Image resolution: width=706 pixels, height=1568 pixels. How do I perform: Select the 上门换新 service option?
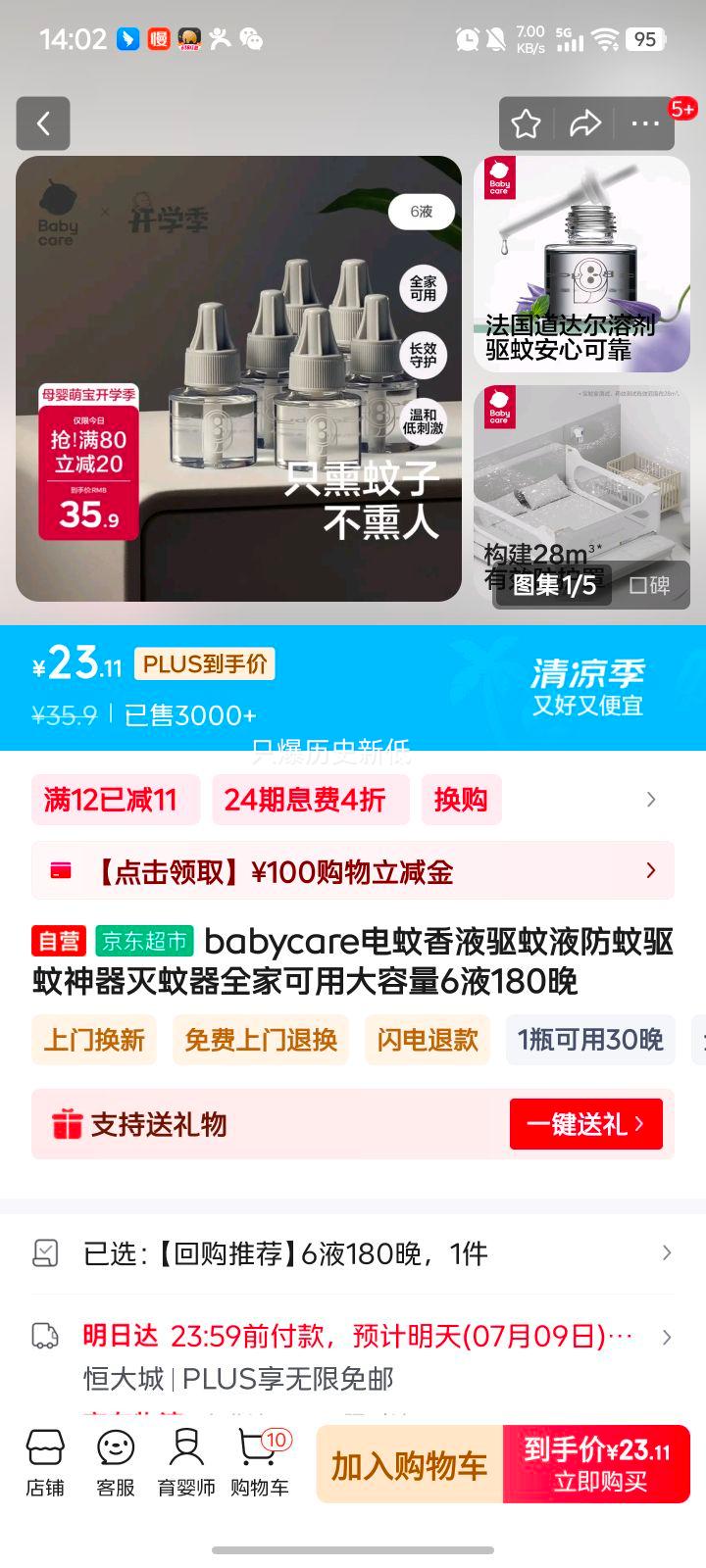(x=94, y=1040)
